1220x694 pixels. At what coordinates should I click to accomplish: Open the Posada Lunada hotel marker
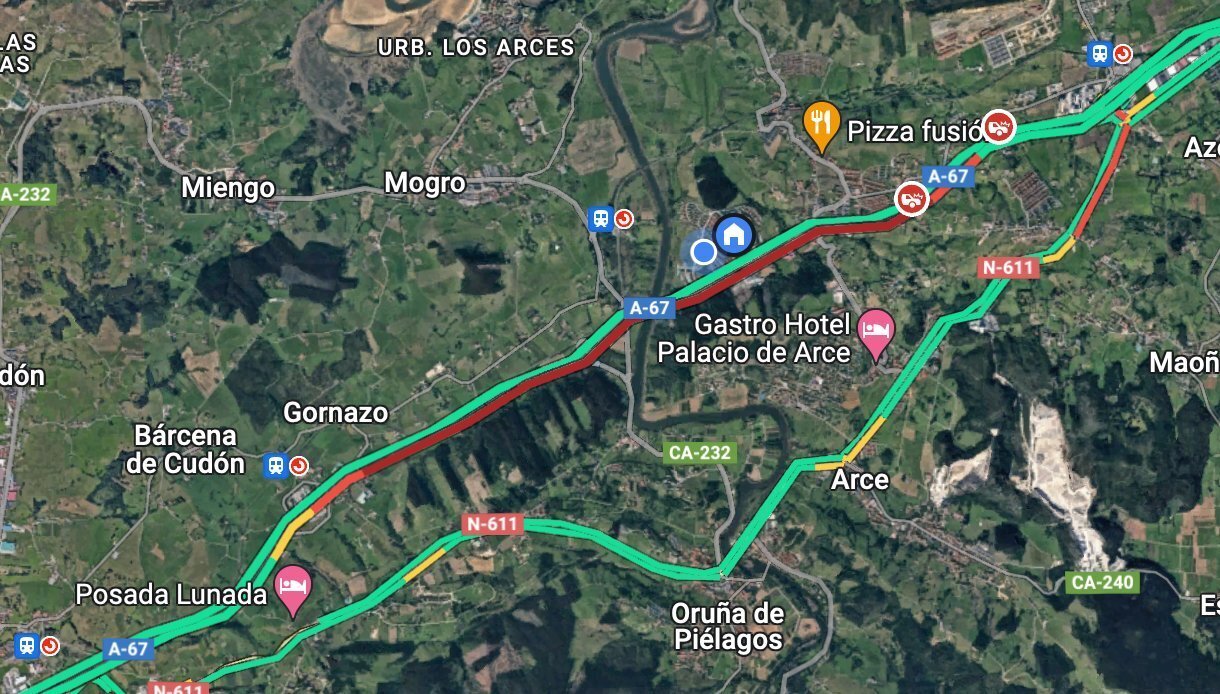click(x=293, y=589)
